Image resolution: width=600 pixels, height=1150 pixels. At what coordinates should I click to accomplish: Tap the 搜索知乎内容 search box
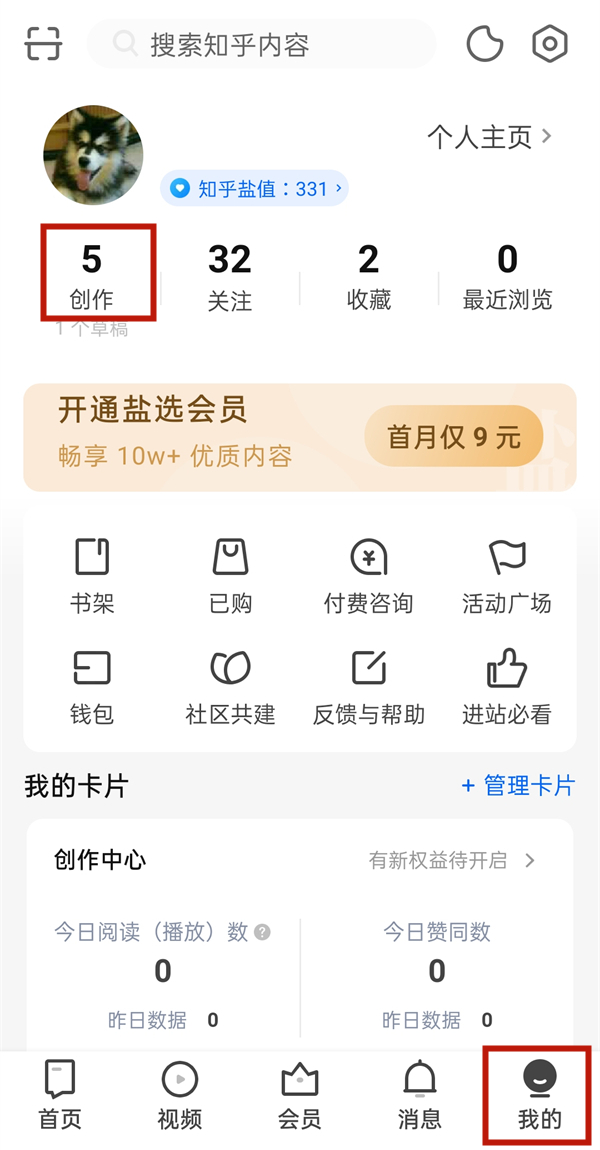262,44
